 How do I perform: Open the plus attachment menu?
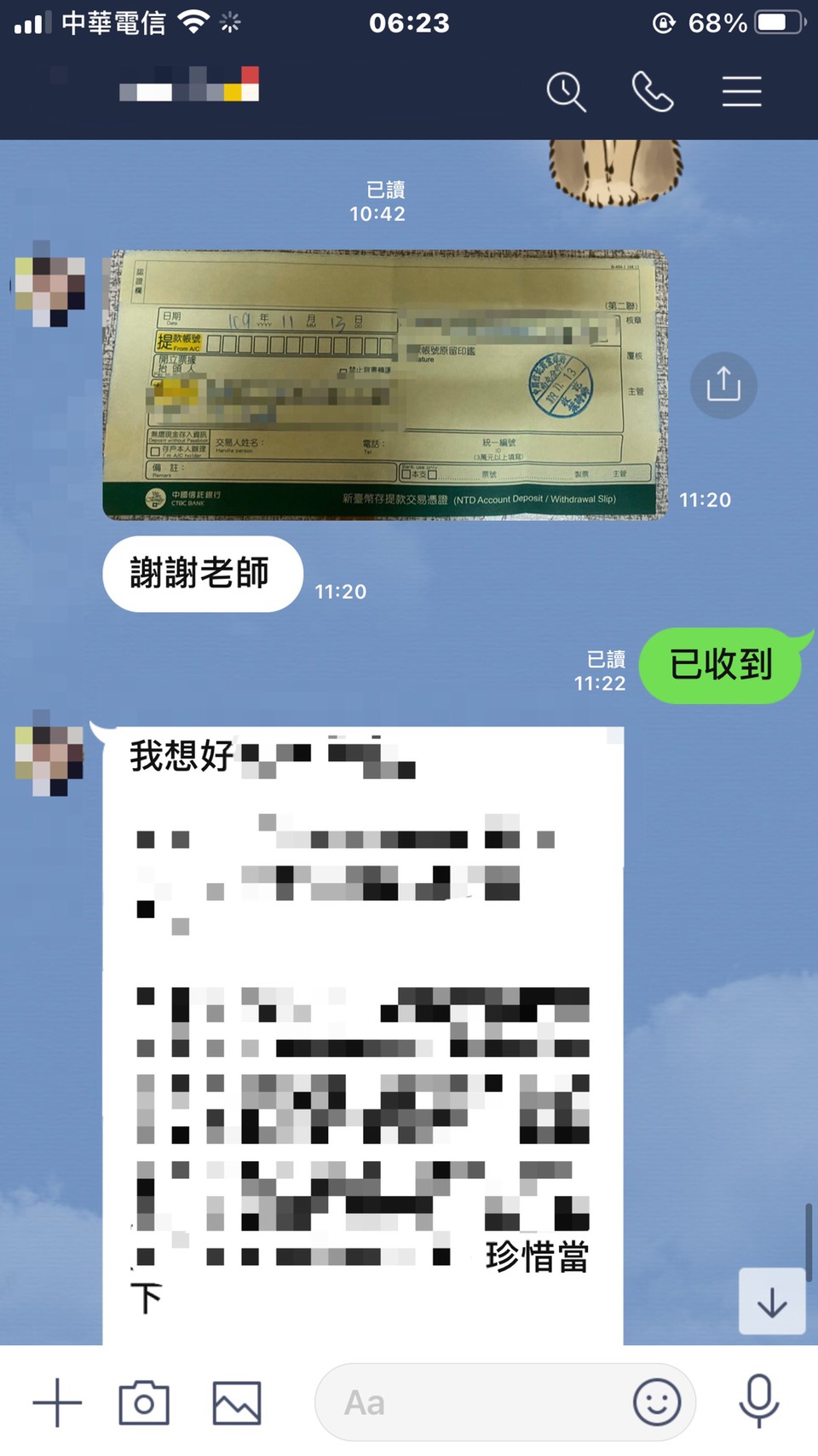click(57, 1402)
